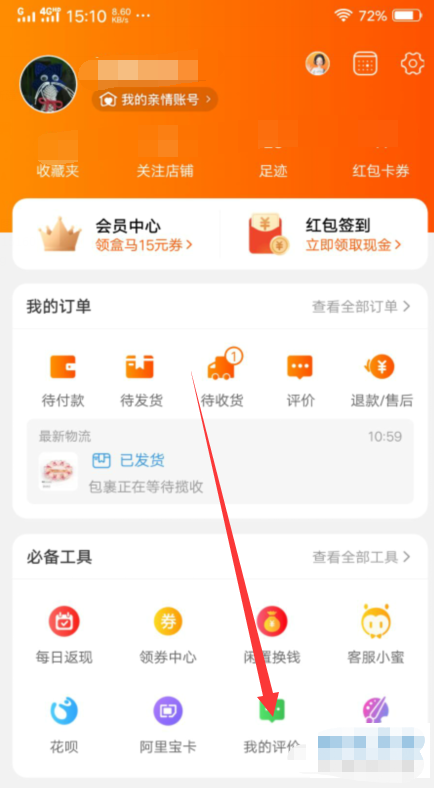Tap the small avatar icon beside calendar
This screenshot has width=434, height=788.
[x=317, y=64]
